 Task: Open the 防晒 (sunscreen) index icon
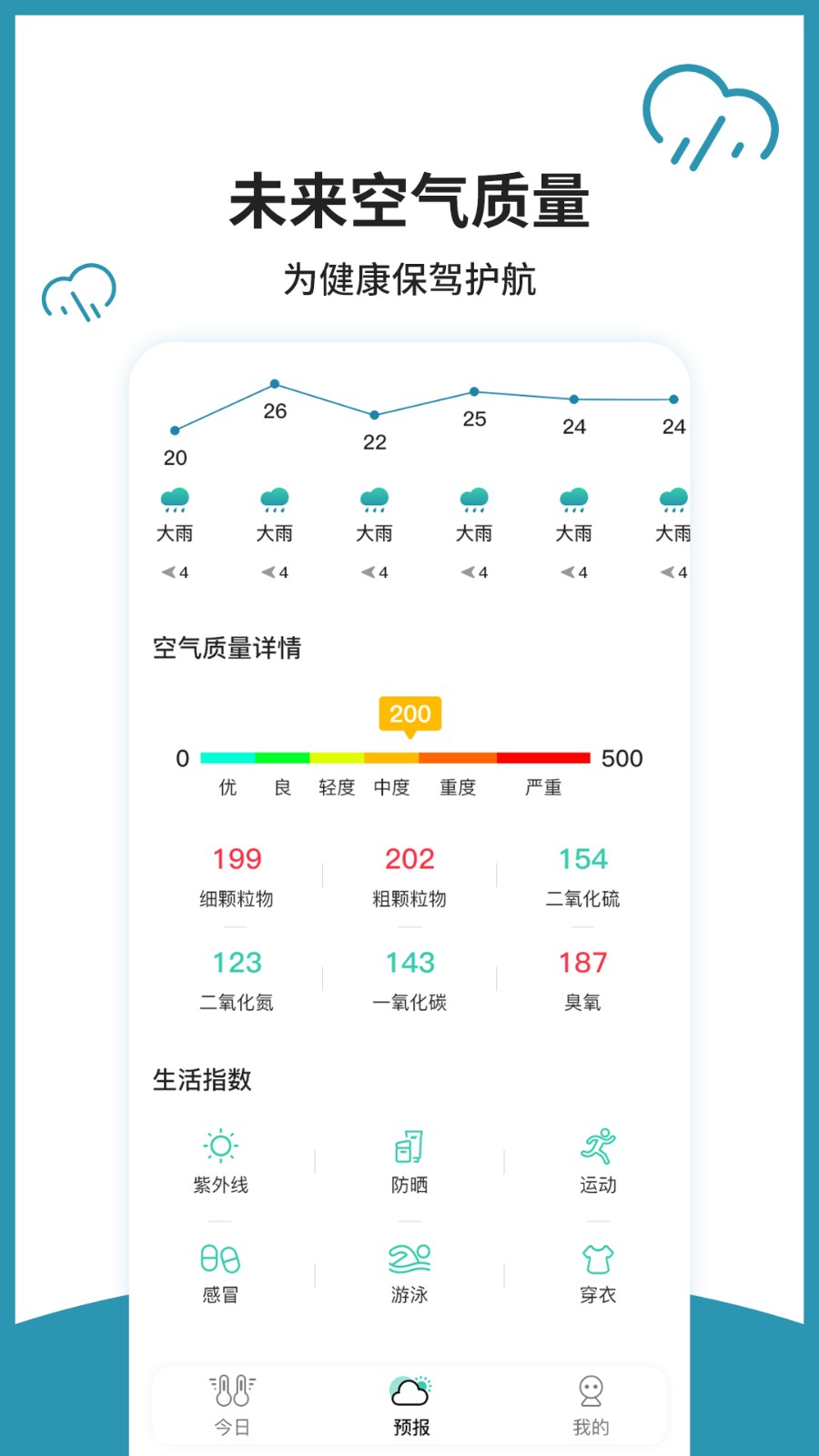click(409, 1146)
